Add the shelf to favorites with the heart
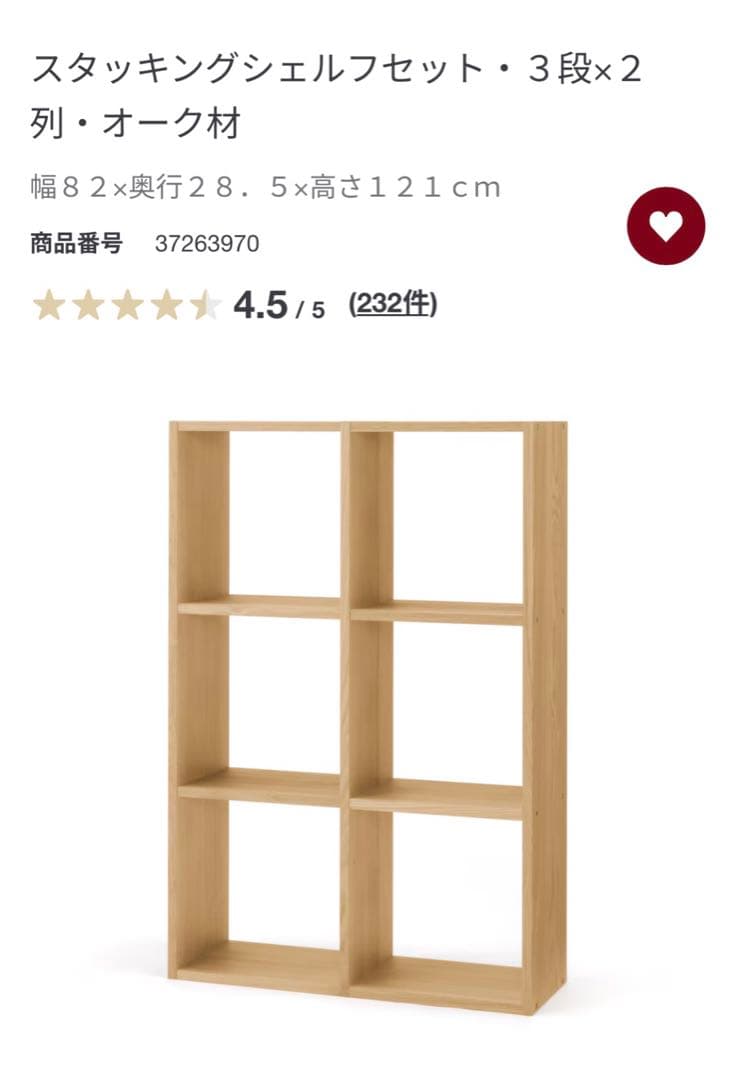Viewport: 736px width, 1080px height. [666, 226]
